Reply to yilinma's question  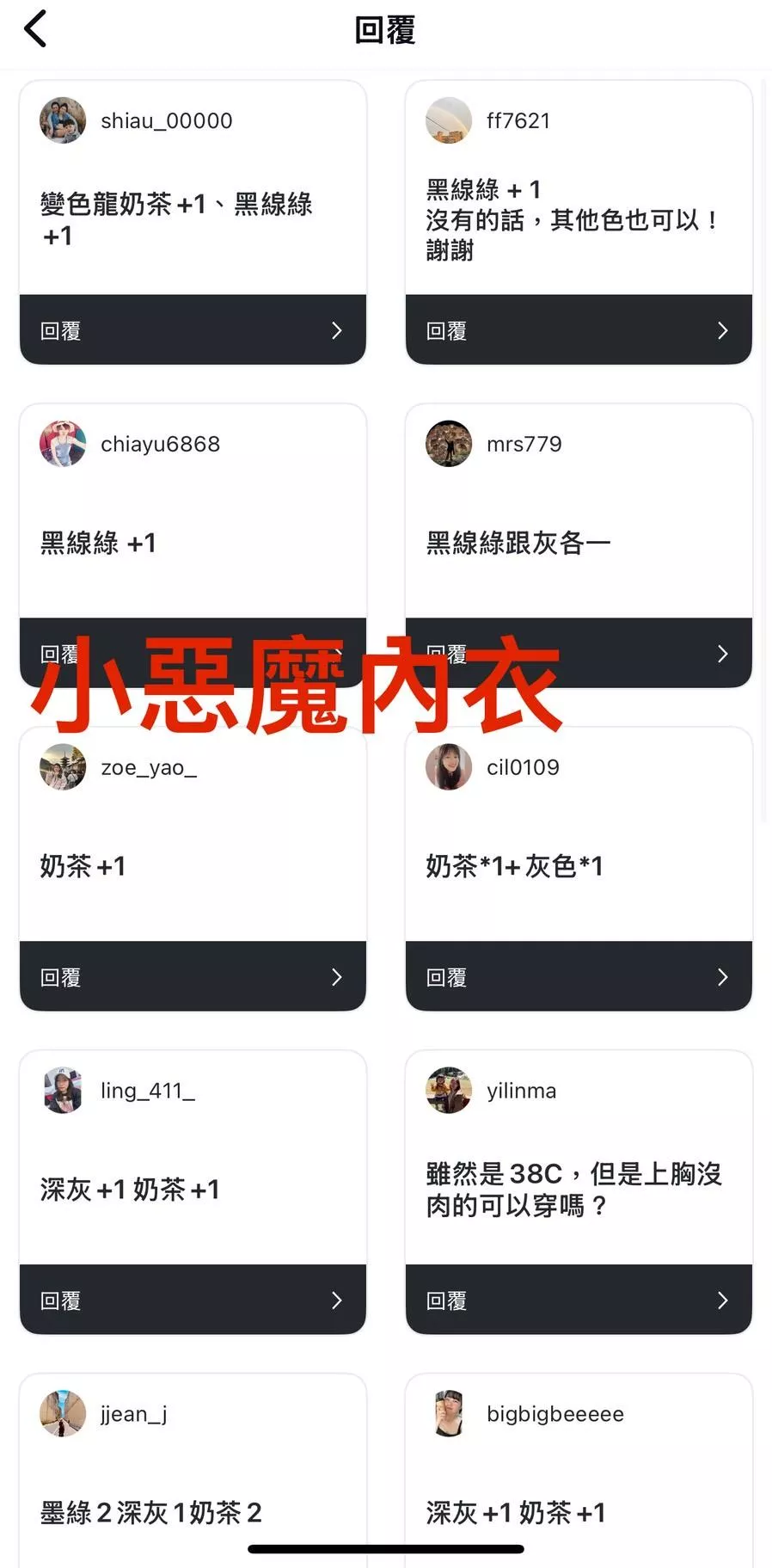coord(578,1301)
